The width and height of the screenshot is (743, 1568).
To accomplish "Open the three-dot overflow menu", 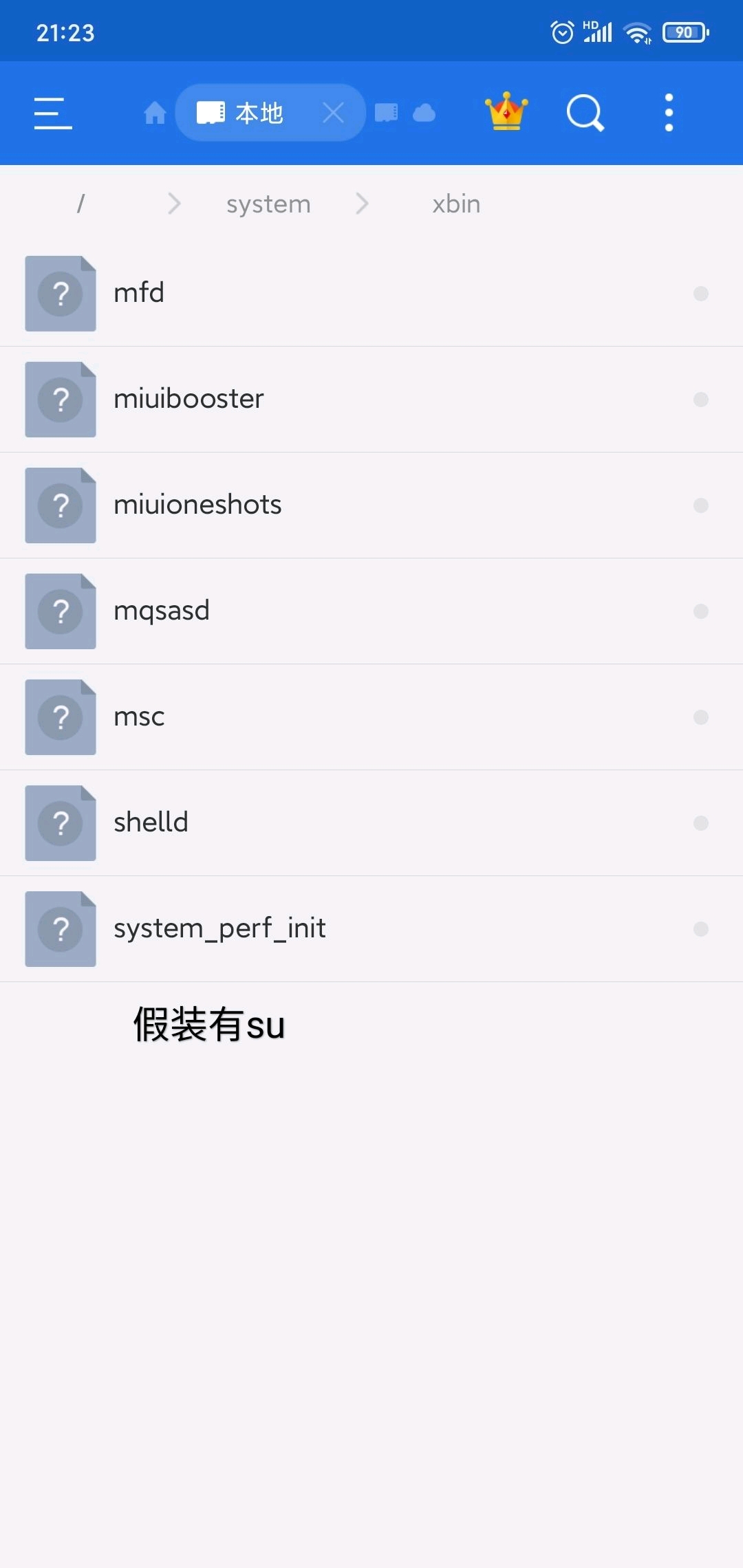I will (x=669, y=113).
